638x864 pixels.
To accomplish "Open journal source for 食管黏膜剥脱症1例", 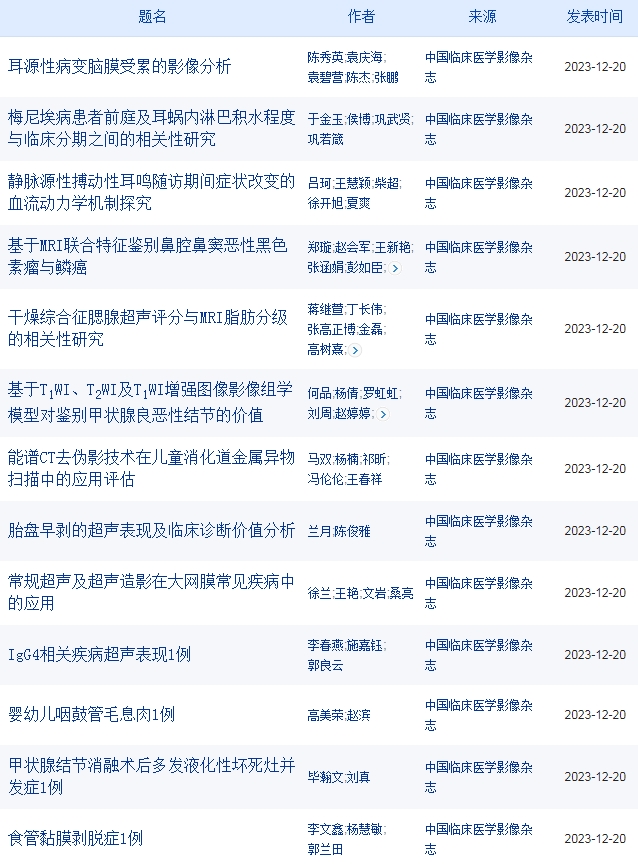I will tap(478, 838).
